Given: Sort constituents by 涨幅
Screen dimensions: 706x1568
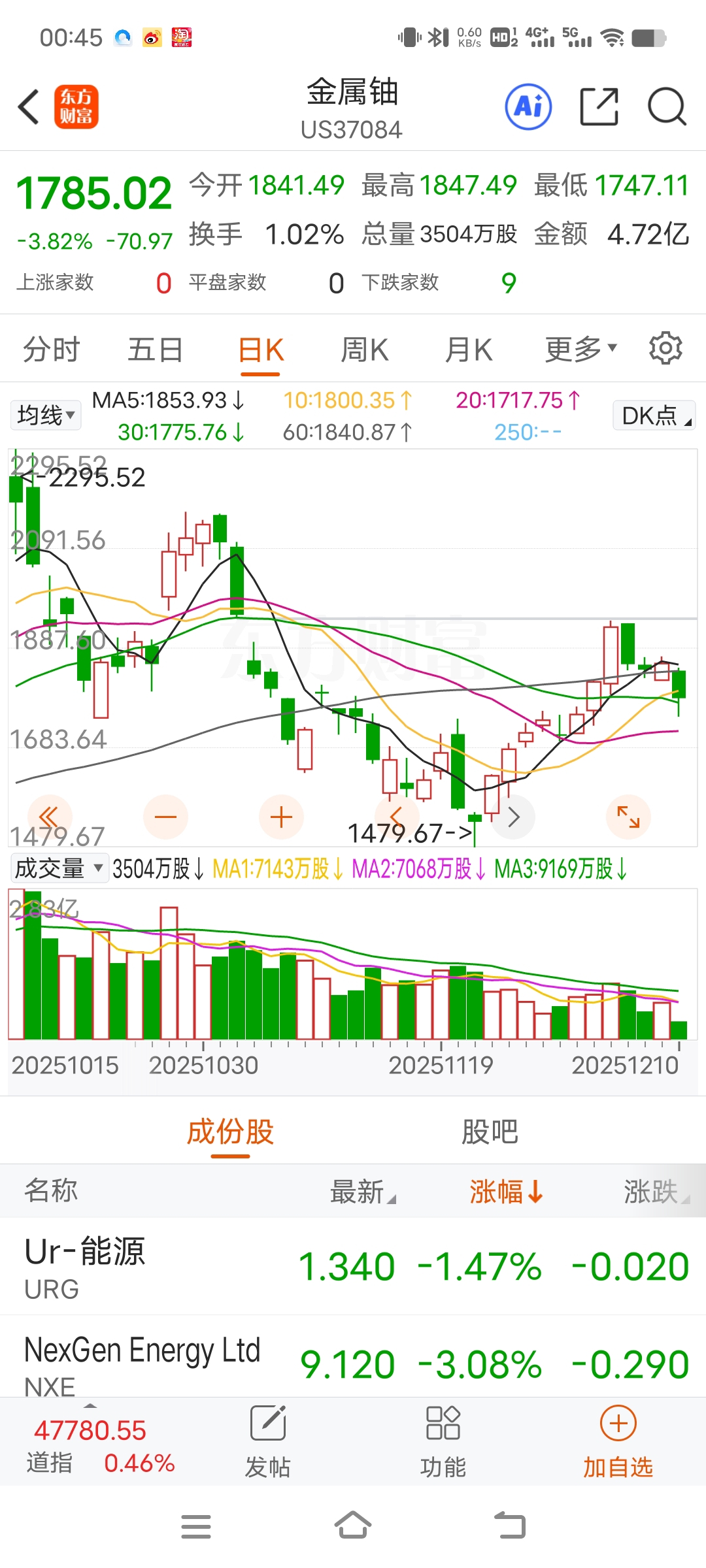Looking at the screenshot, I should [506, 1191].
